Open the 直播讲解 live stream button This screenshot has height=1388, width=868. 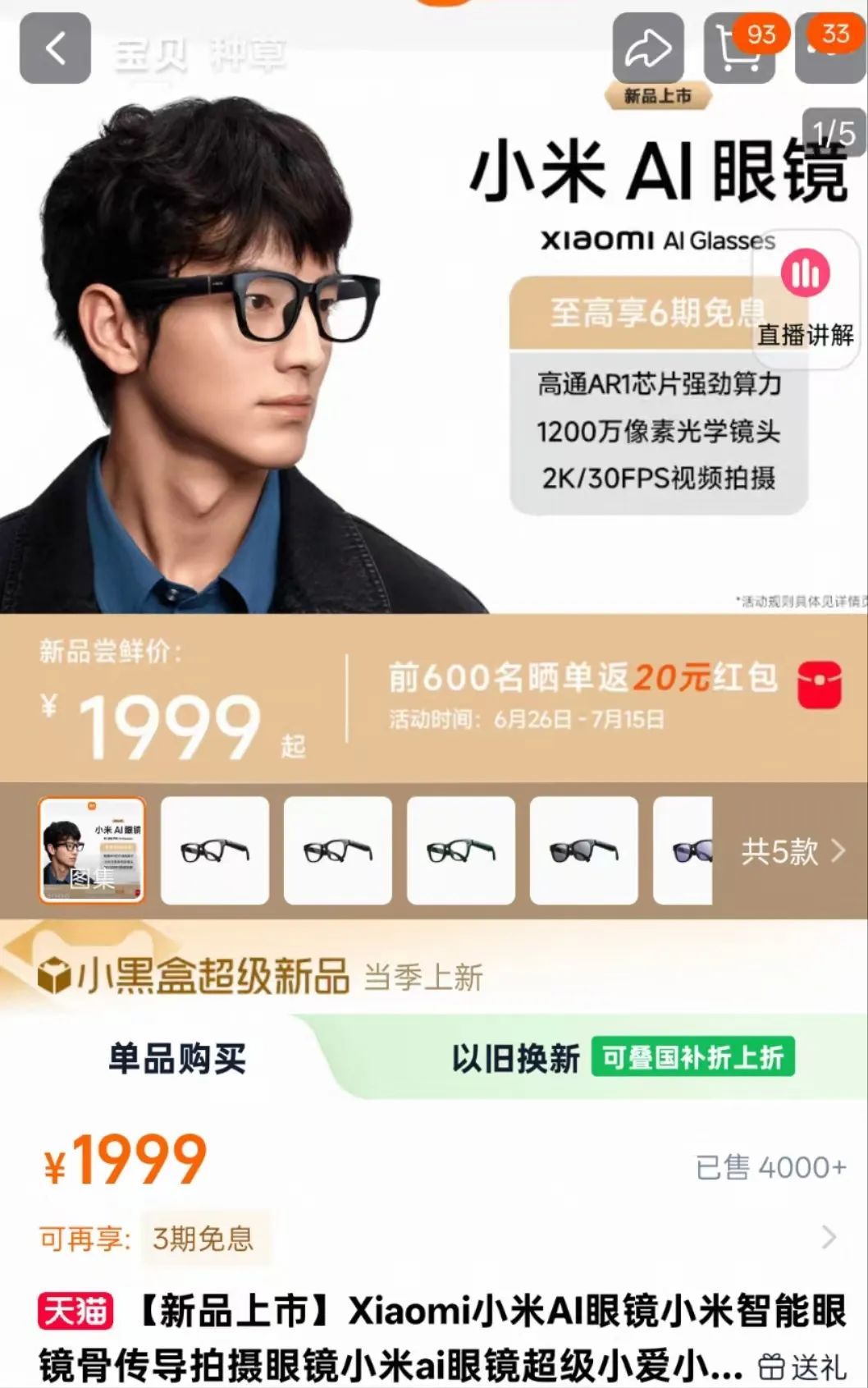805,298
